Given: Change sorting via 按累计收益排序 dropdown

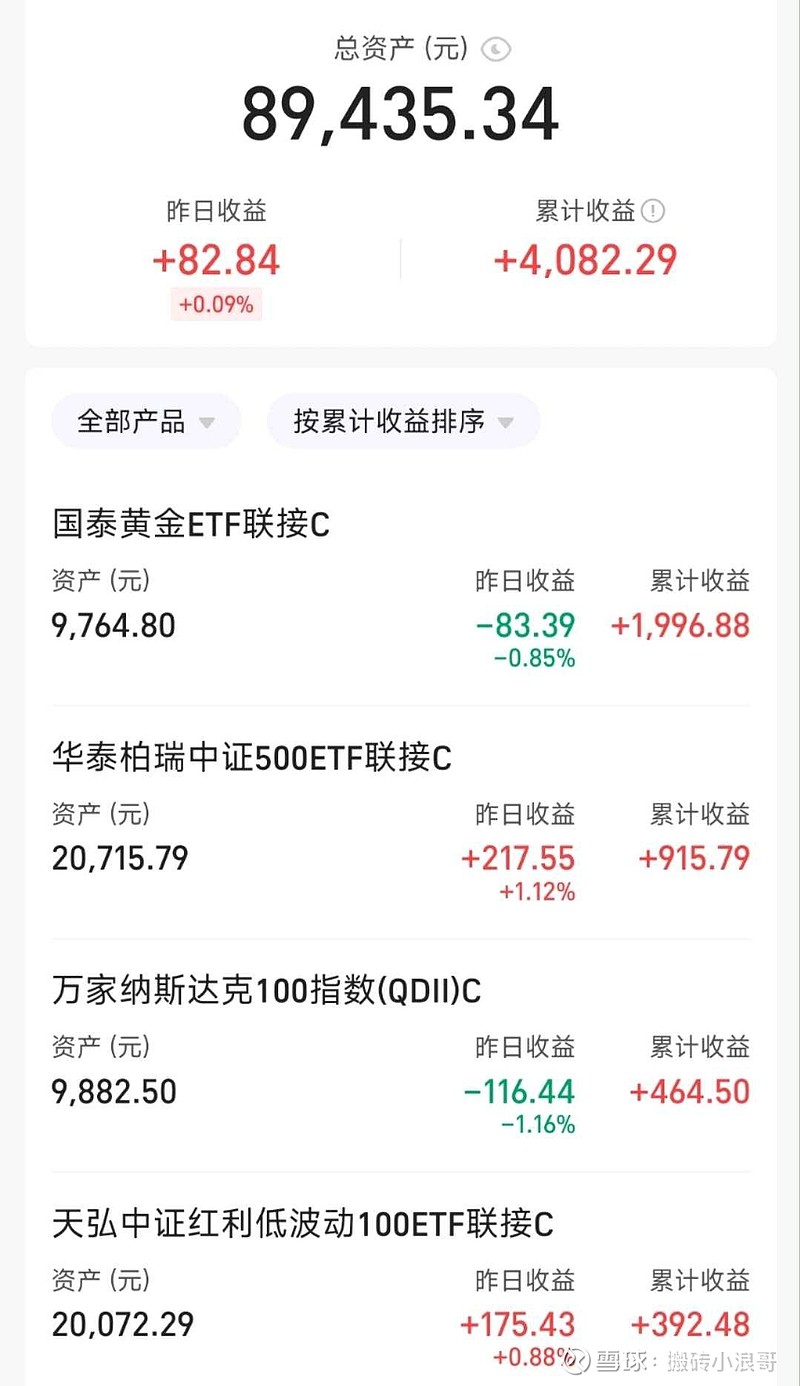Looking at the screenshot, I should click(x=403, y=421).
